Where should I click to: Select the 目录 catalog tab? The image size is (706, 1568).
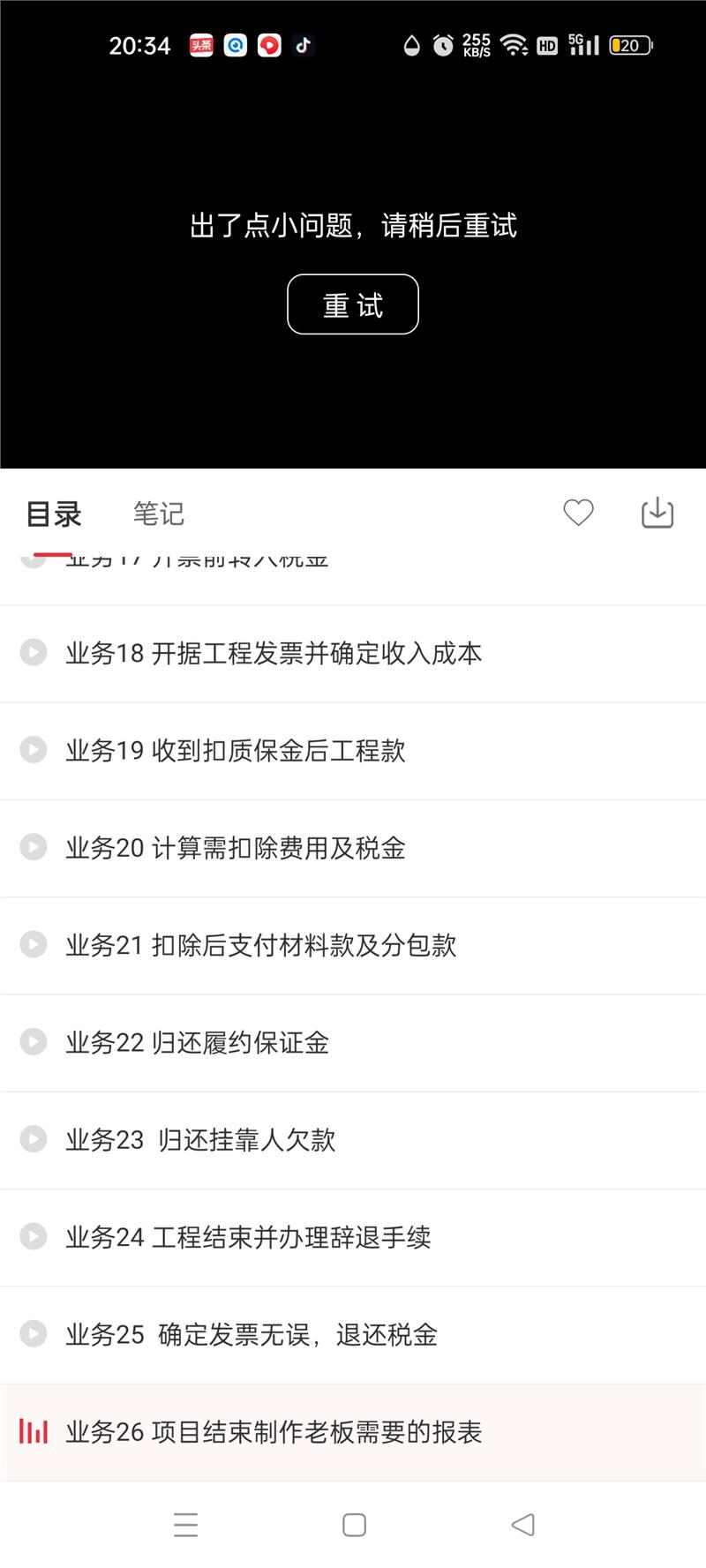[54, 514]
